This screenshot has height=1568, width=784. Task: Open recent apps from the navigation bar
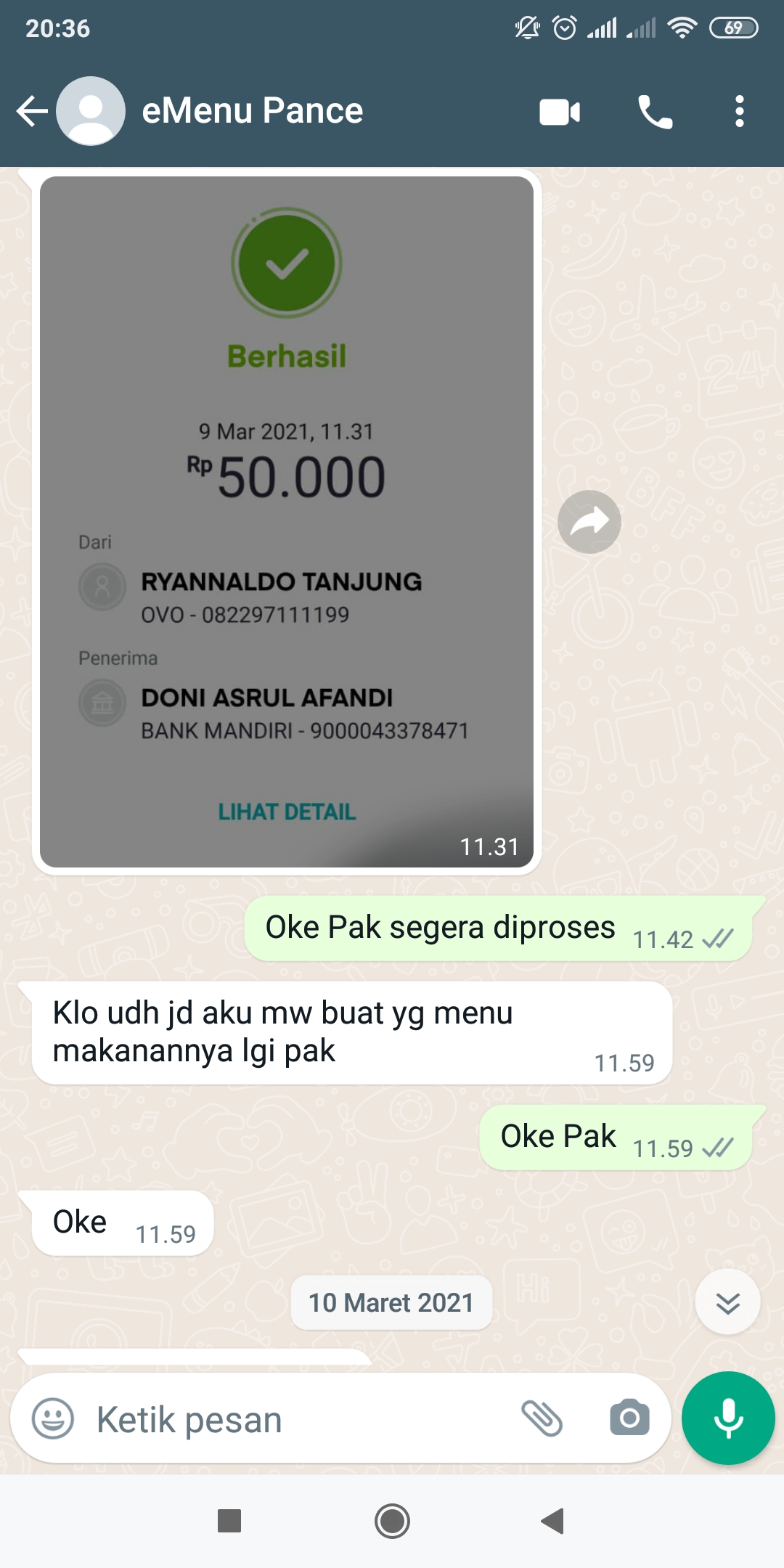tap(229, 1521)
